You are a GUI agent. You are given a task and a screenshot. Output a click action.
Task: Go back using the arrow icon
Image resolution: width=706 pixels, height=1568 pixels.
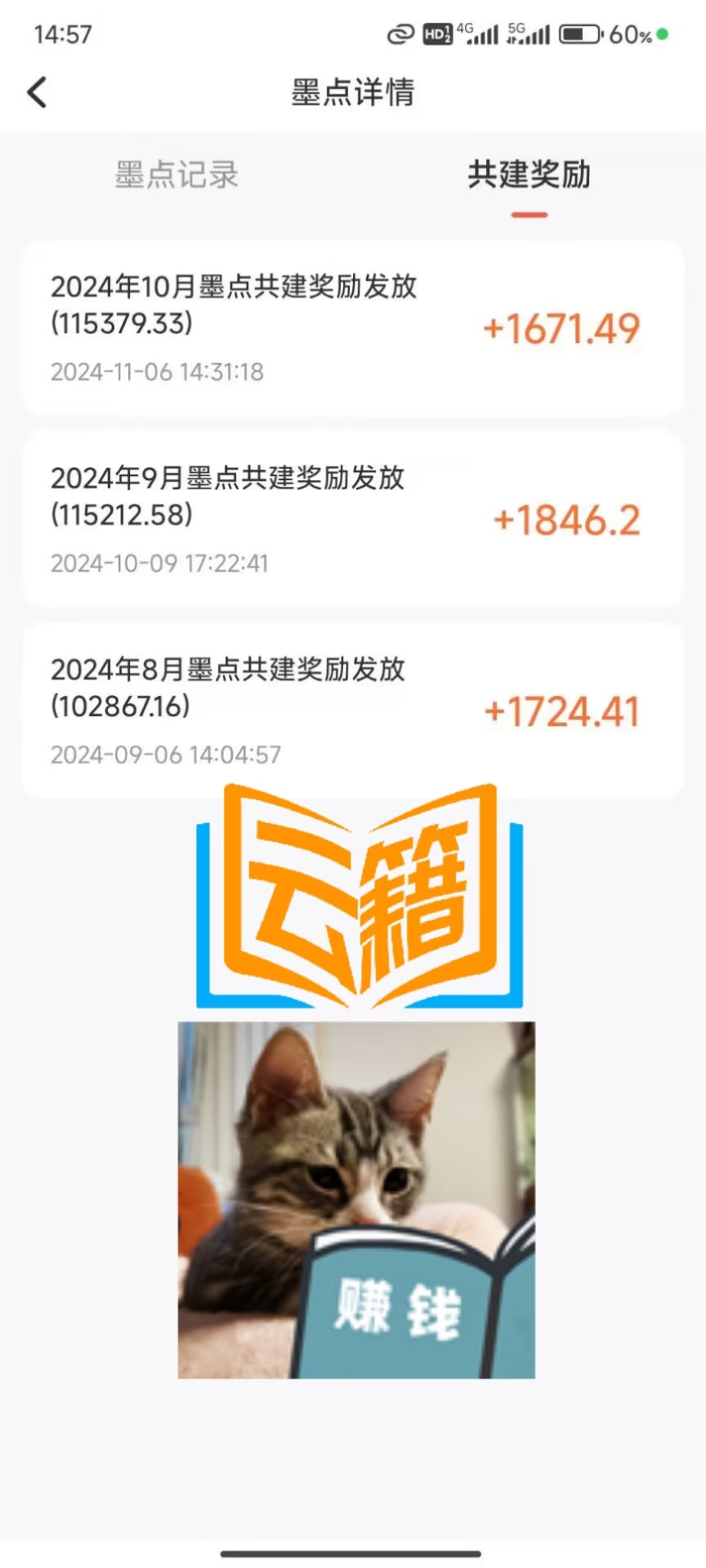tap(38, 92)
